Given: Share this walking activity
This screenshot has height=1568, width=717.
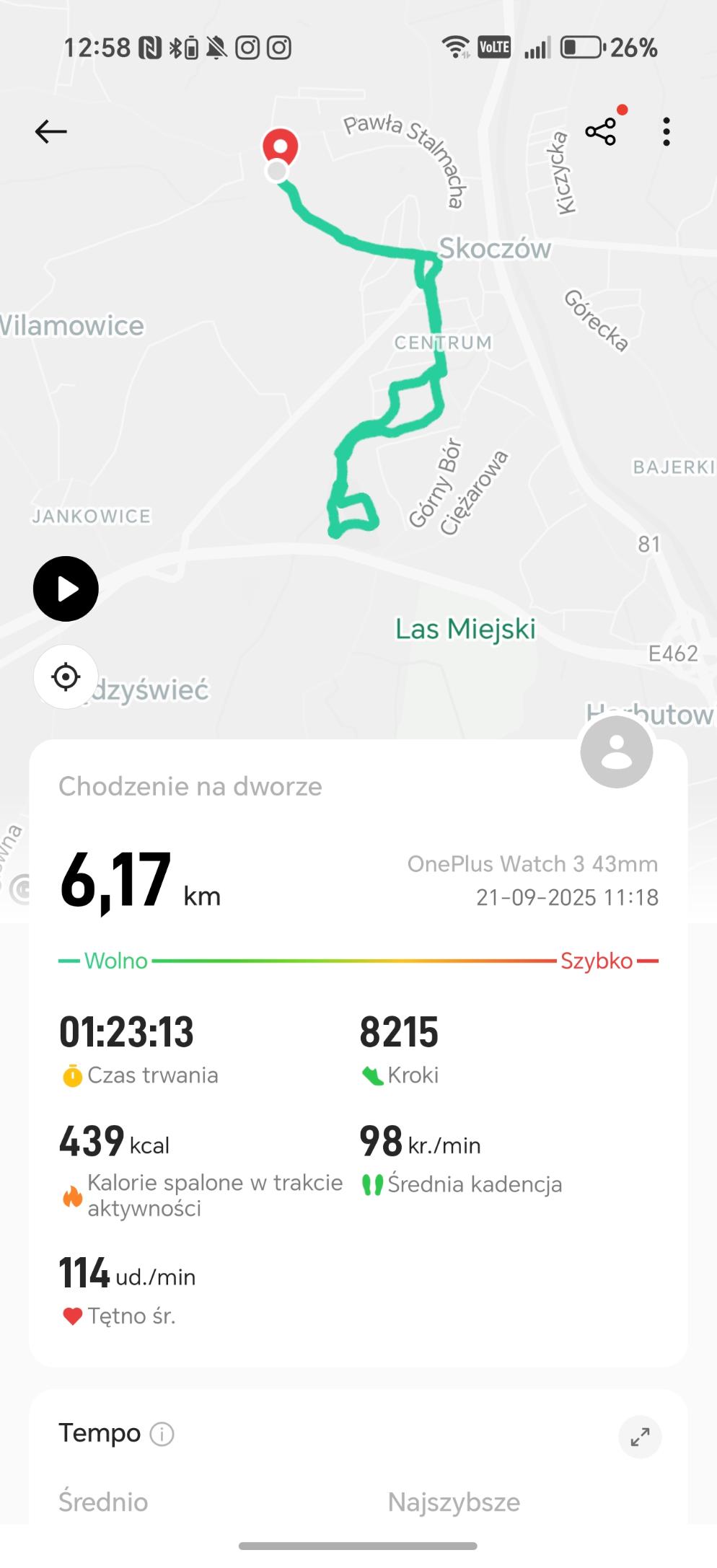Looking at the screenshot, I should coord(600,131).
